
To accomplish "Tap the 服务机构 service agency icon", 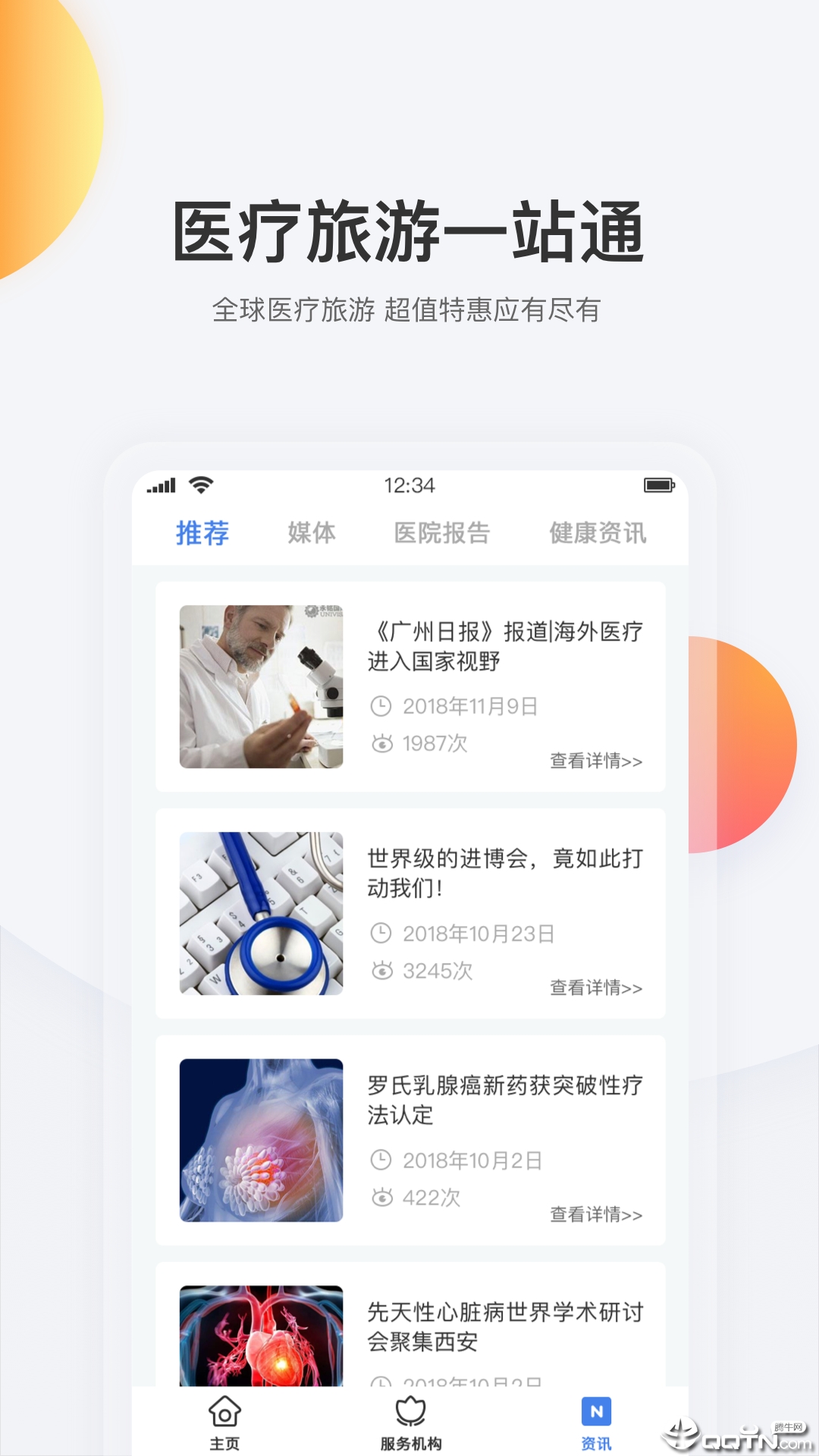I will (x=410, y=1410).
